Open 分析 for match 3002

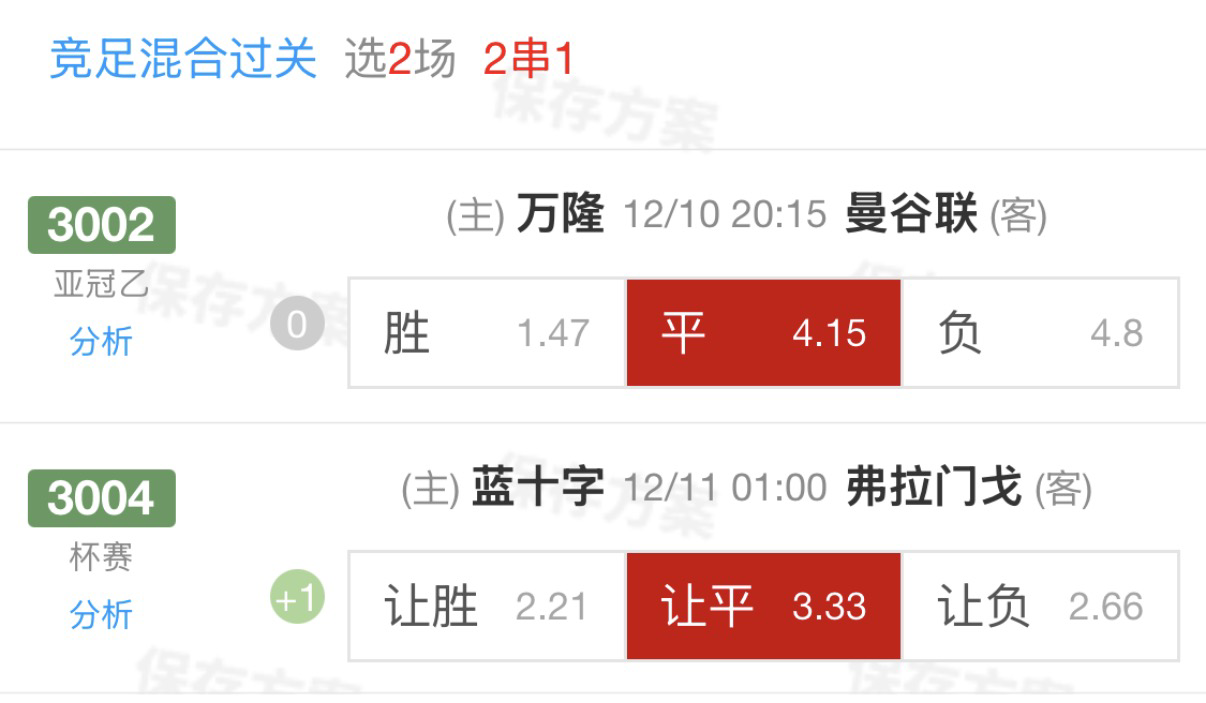(101, 342)
